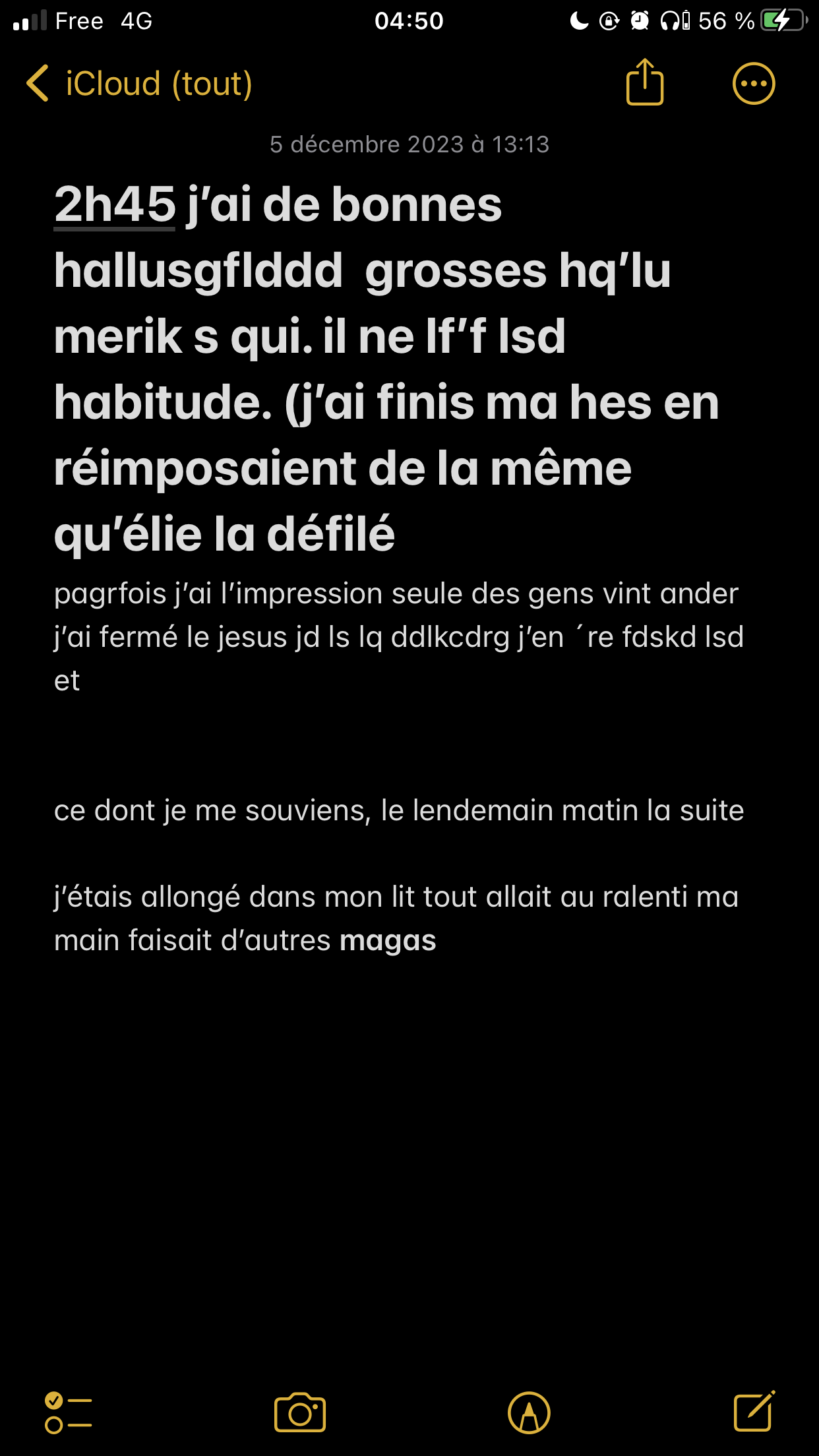Compose a new note
The width and height of the screenshot is (819, 1456).
[754, 1411]
